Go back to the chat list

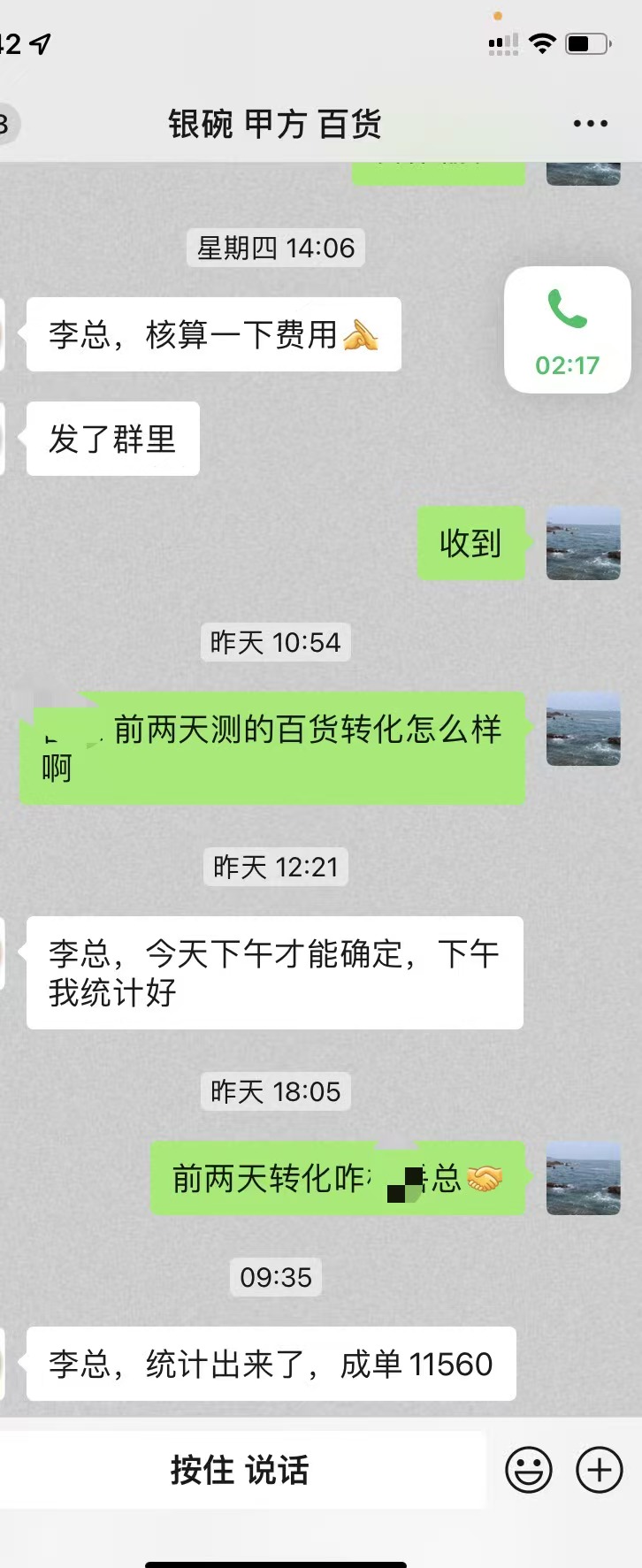point(7,124)
